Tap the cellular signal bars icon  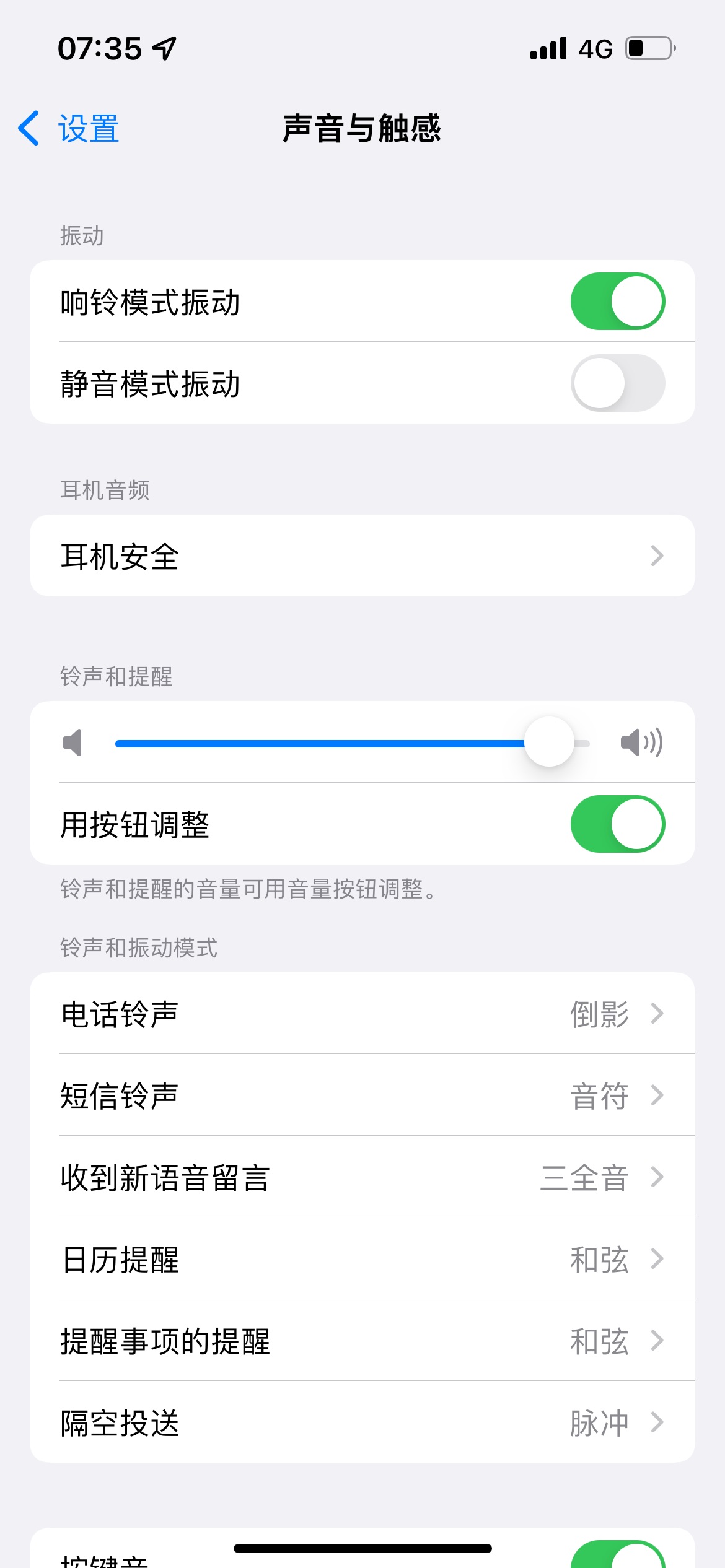click(548, 48)
